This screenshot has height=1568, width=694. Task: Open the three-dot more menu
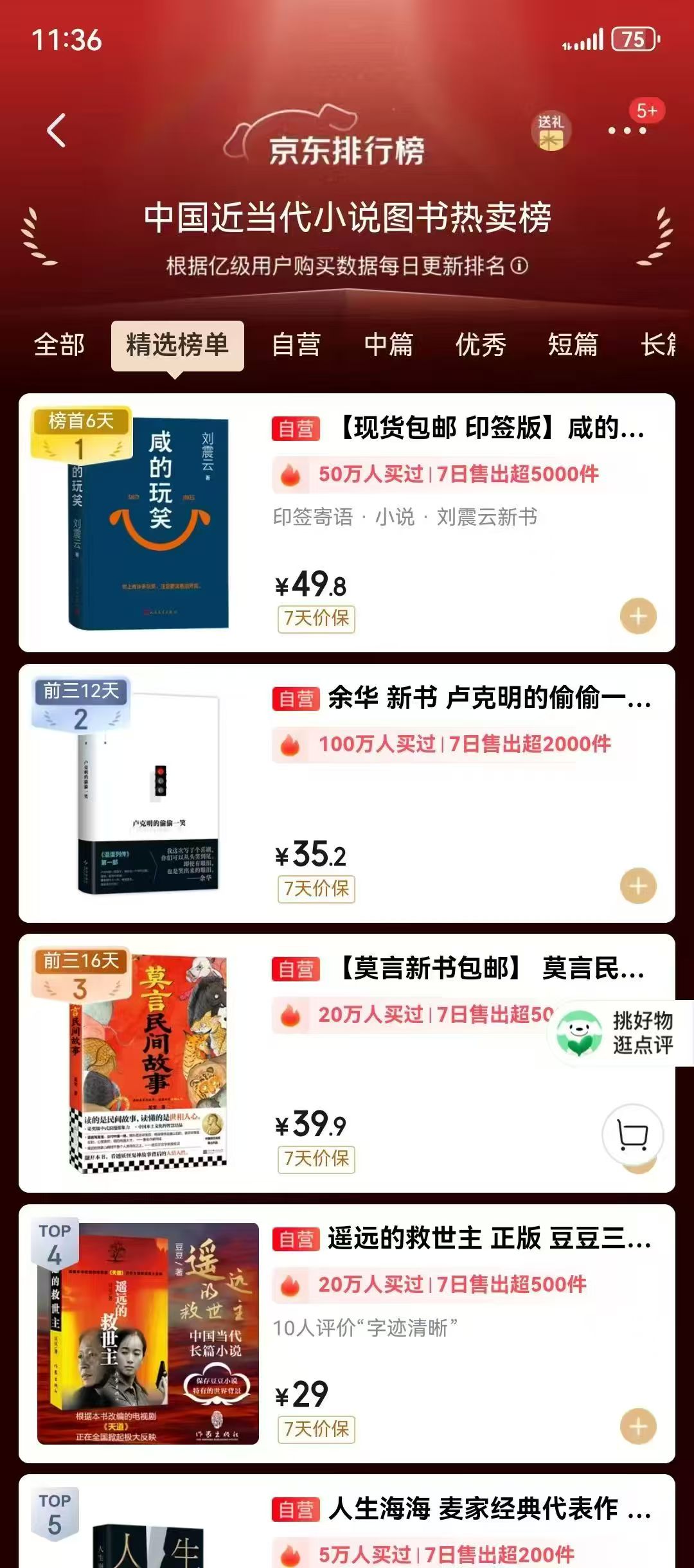click(627, 130)
